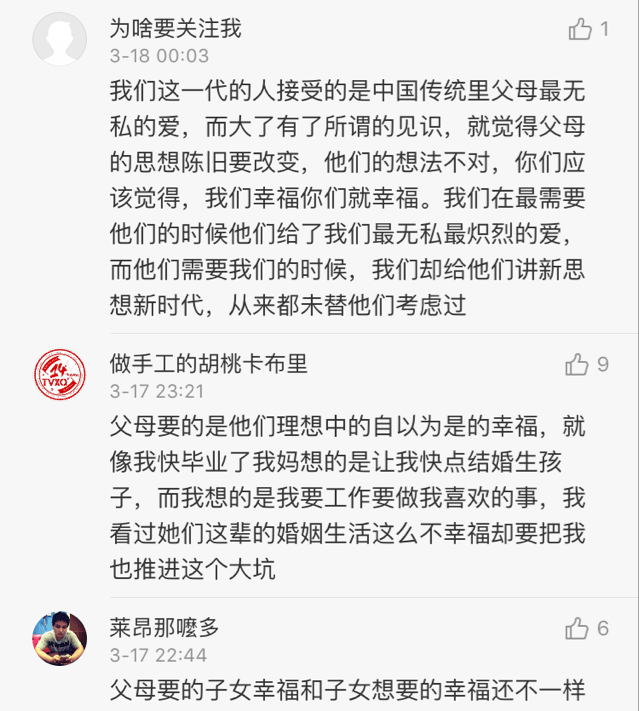
Task: Tap username 莱昂那噻多
Action: 164,628
